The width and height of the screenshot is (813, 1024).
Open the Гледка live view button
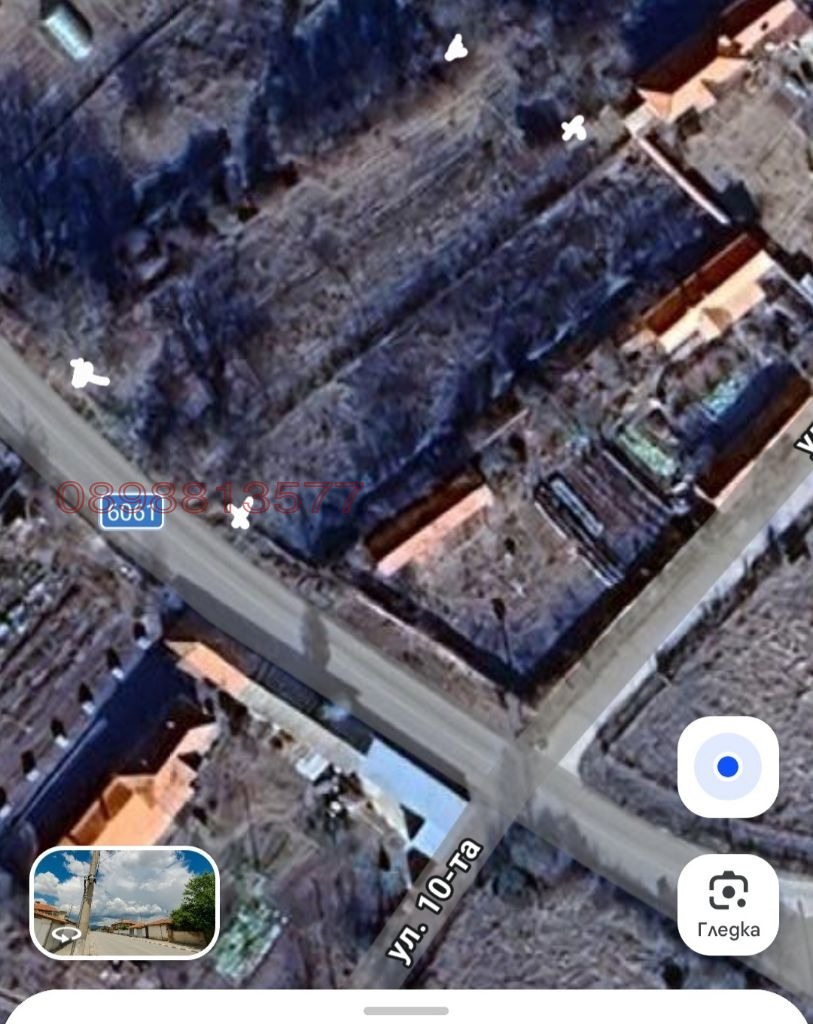point(728,904)
